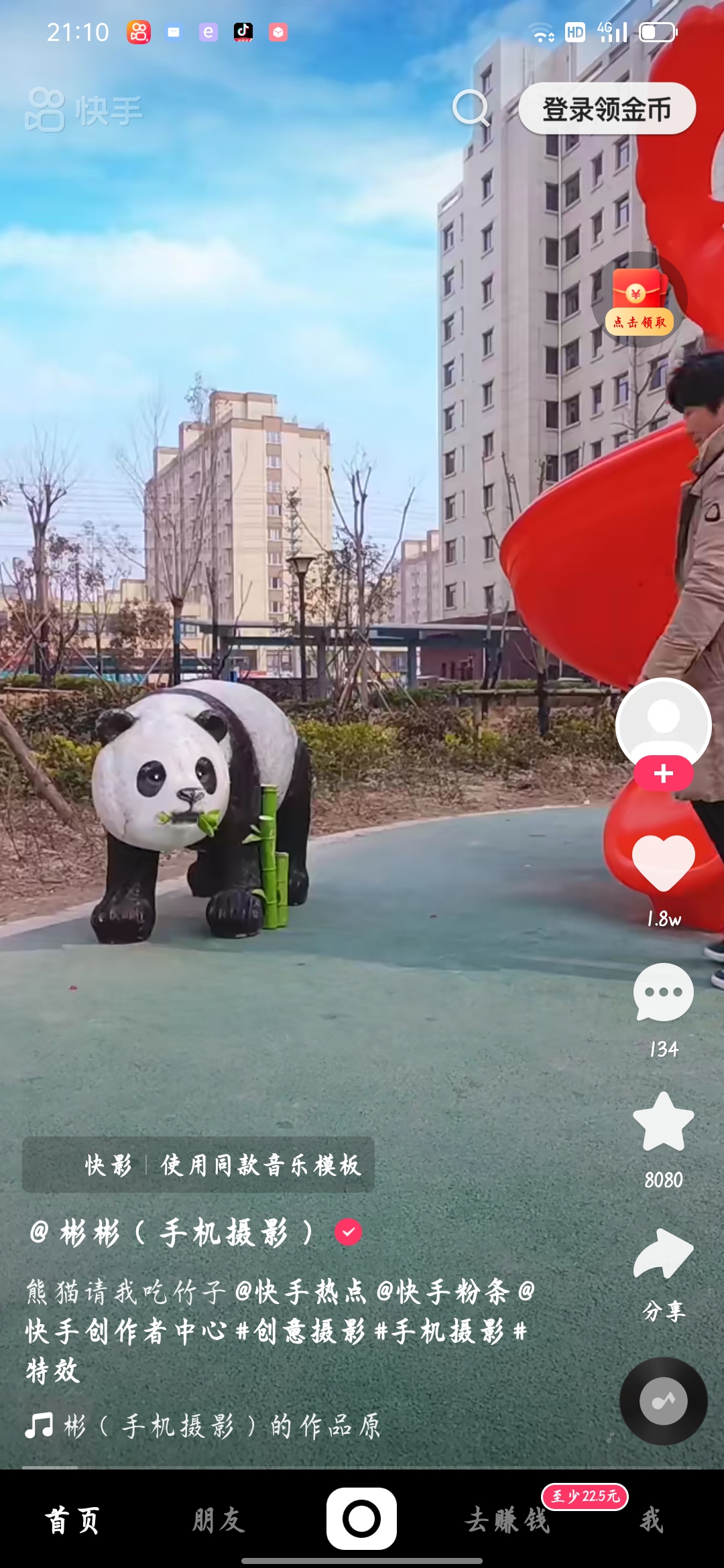Open the search magnifier icon

coord(471,109)
